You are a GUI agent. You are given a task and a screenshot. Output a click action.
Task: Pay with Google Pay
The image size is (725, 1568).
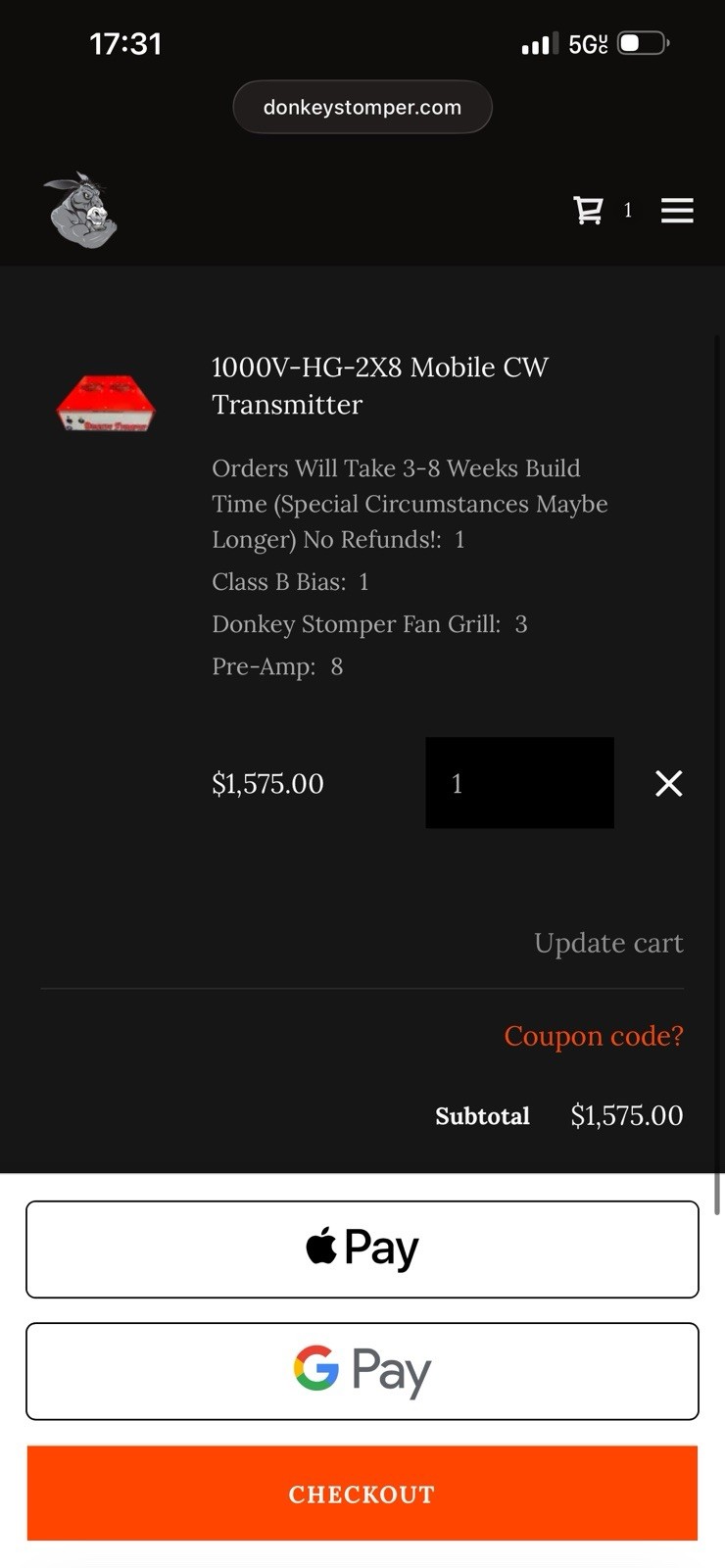[362, 1371]
